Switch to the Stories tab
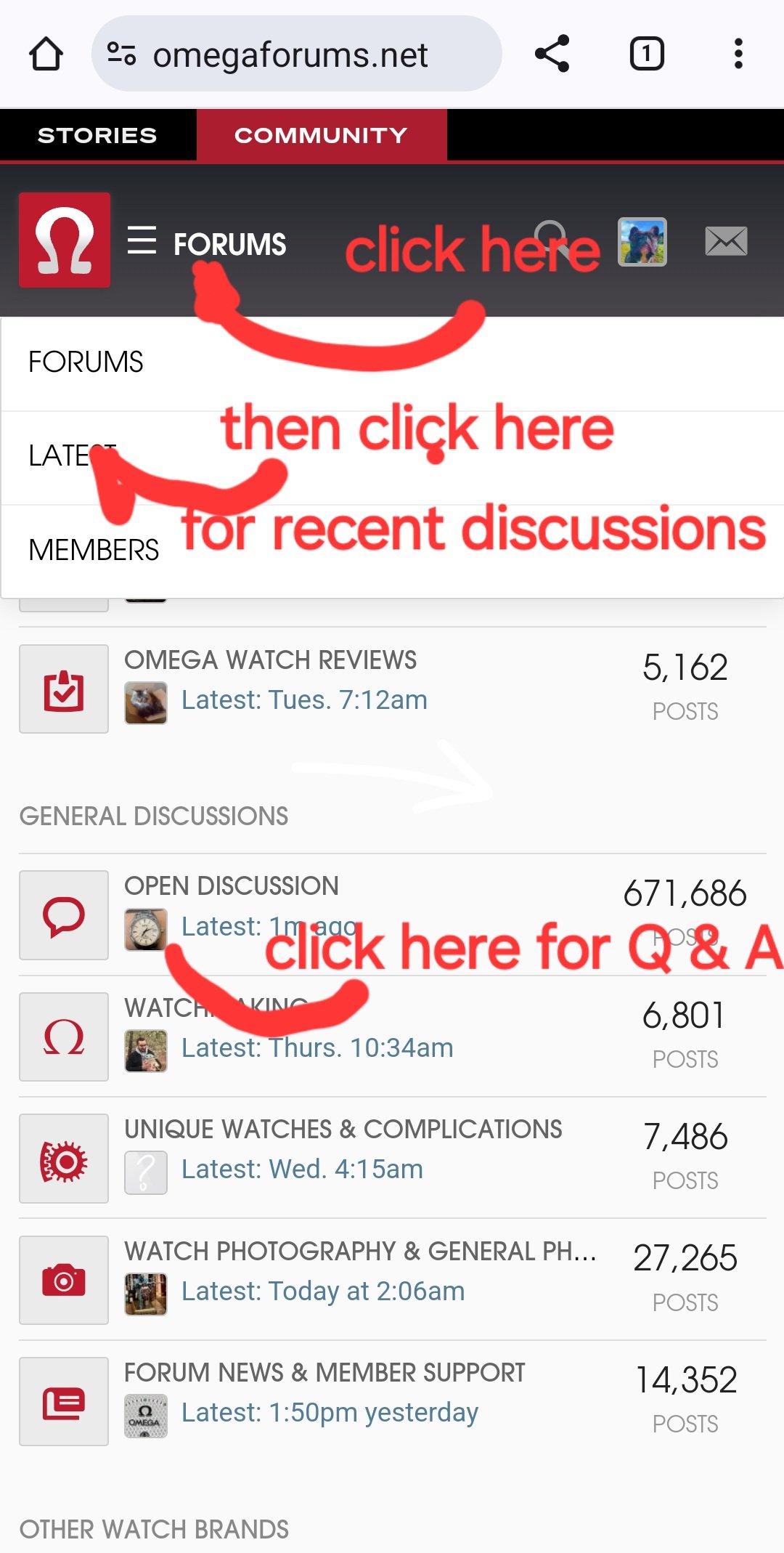This screenshot has height=1553, width=784. 97,135
